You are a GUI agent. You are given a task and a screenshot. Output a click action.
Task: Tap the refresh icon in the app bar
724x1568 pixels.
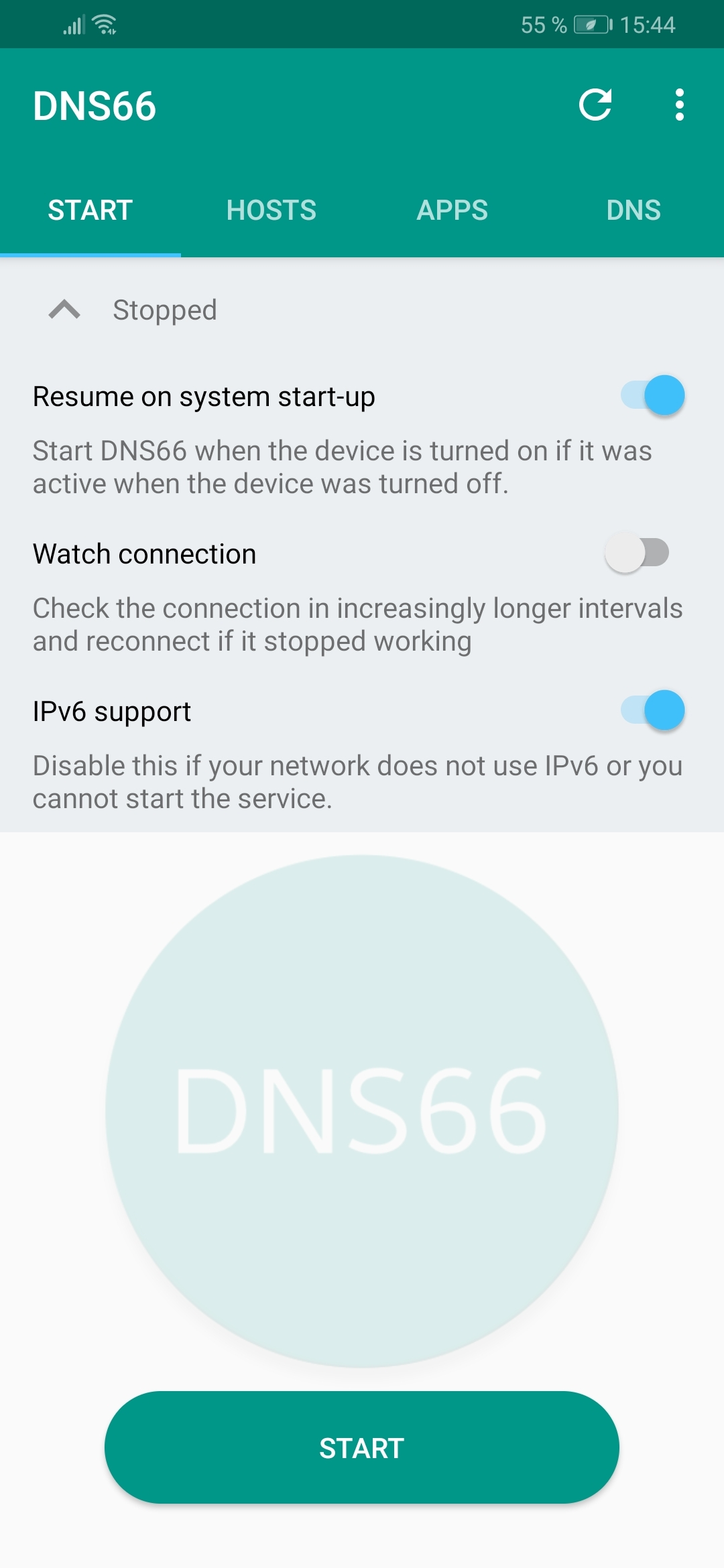tap(595, 105)
